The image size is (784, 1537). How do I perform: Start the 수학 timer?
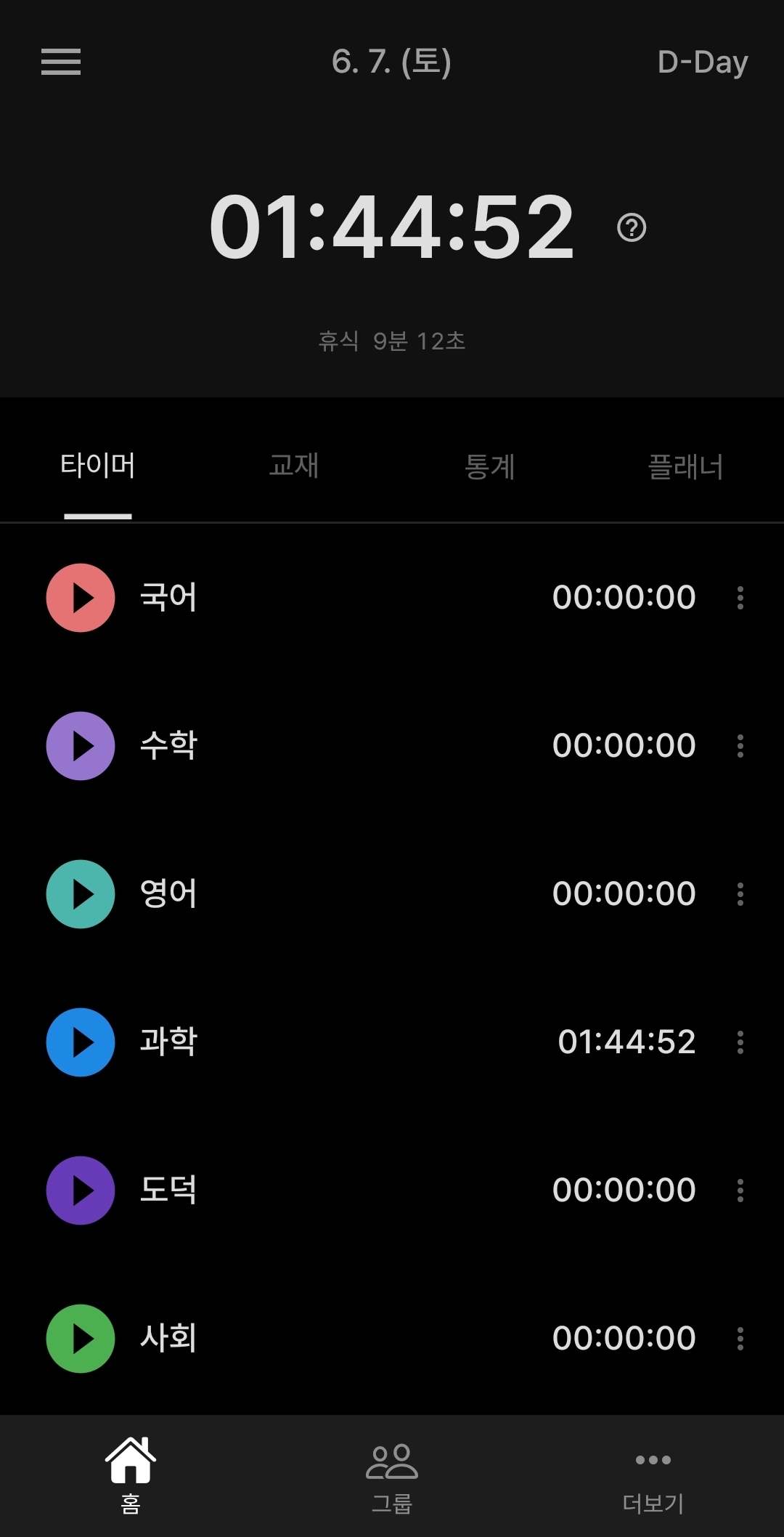(81, 746)
